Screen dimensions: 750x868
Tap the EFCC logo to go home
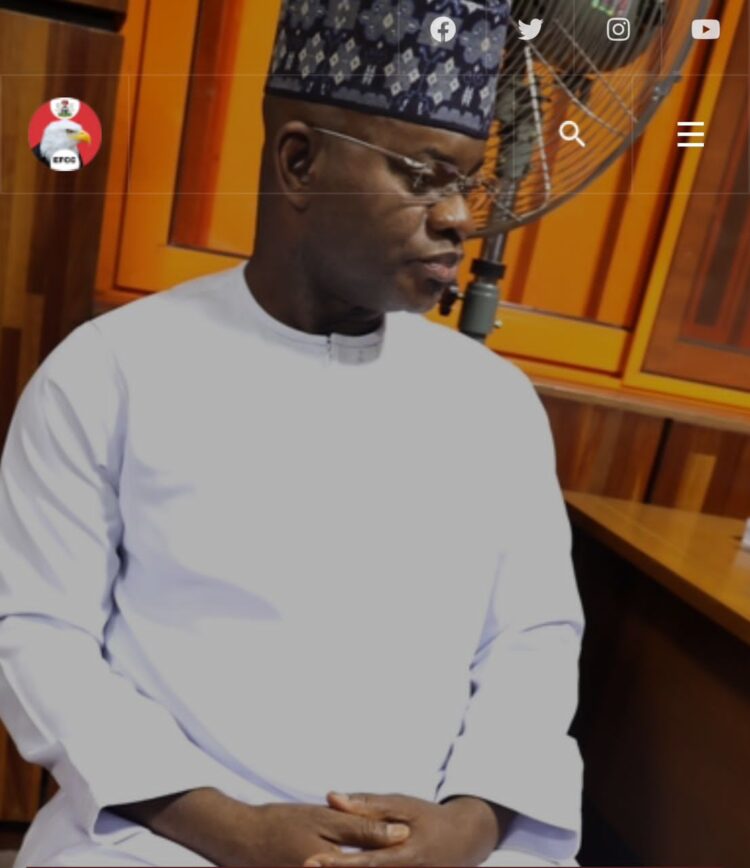(65, 134)
